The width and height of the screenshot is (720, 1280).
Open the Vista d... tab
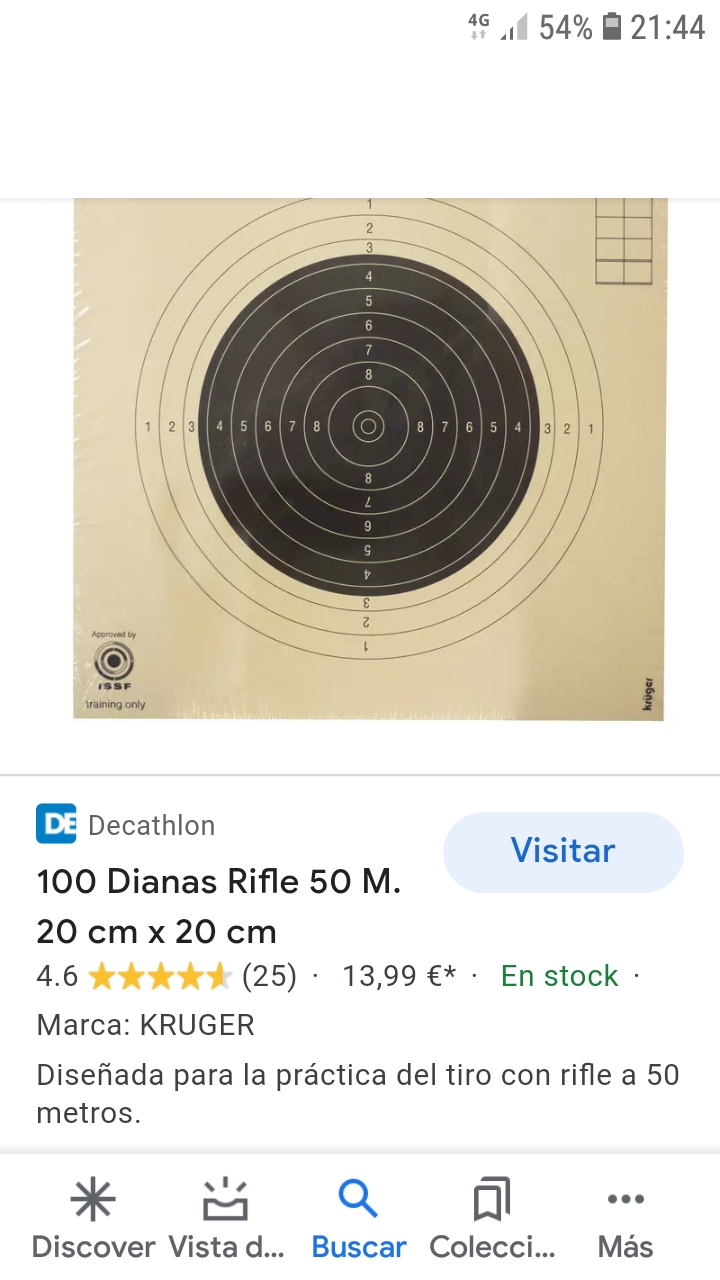(x=226, y=1218)
